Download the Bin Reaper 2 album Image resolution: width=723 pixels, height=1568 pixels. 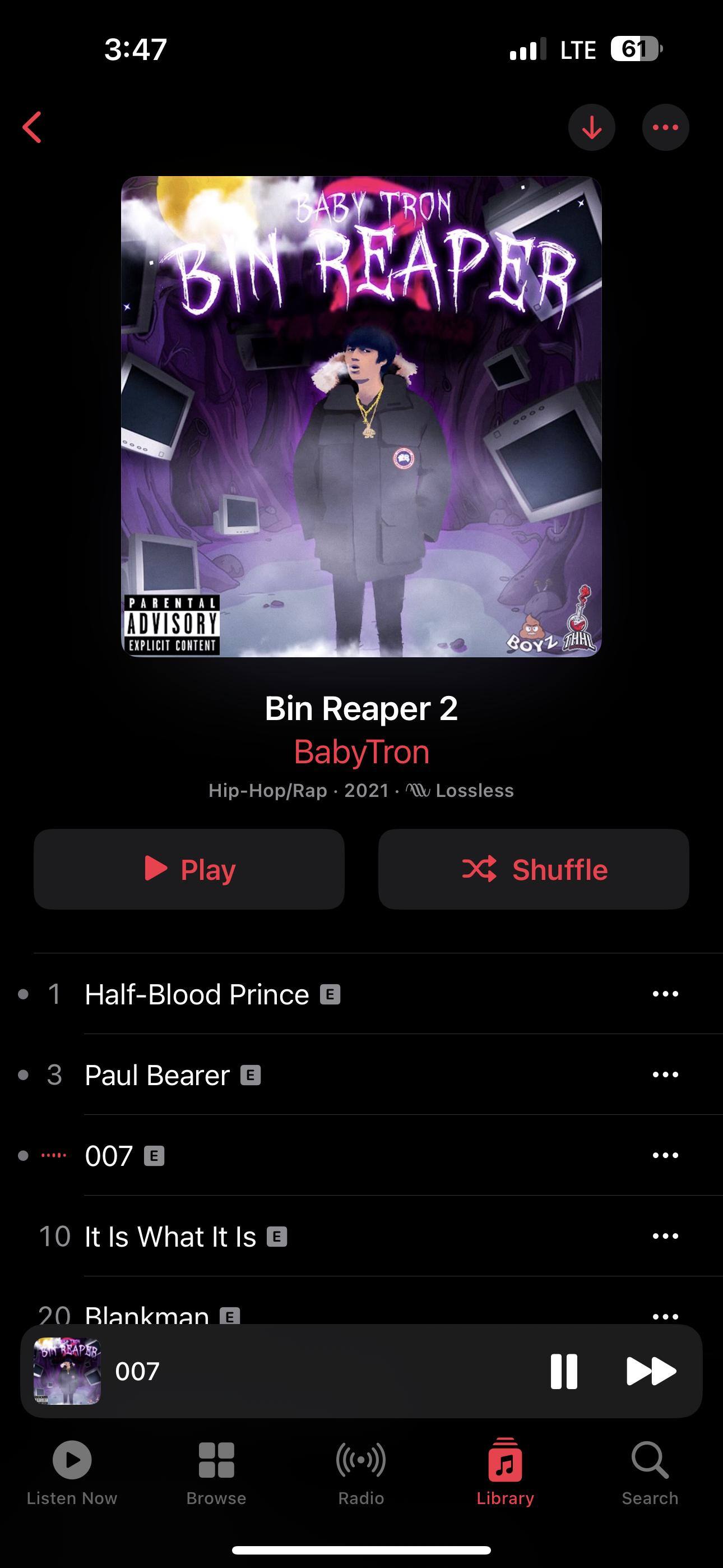click(591, 127)
